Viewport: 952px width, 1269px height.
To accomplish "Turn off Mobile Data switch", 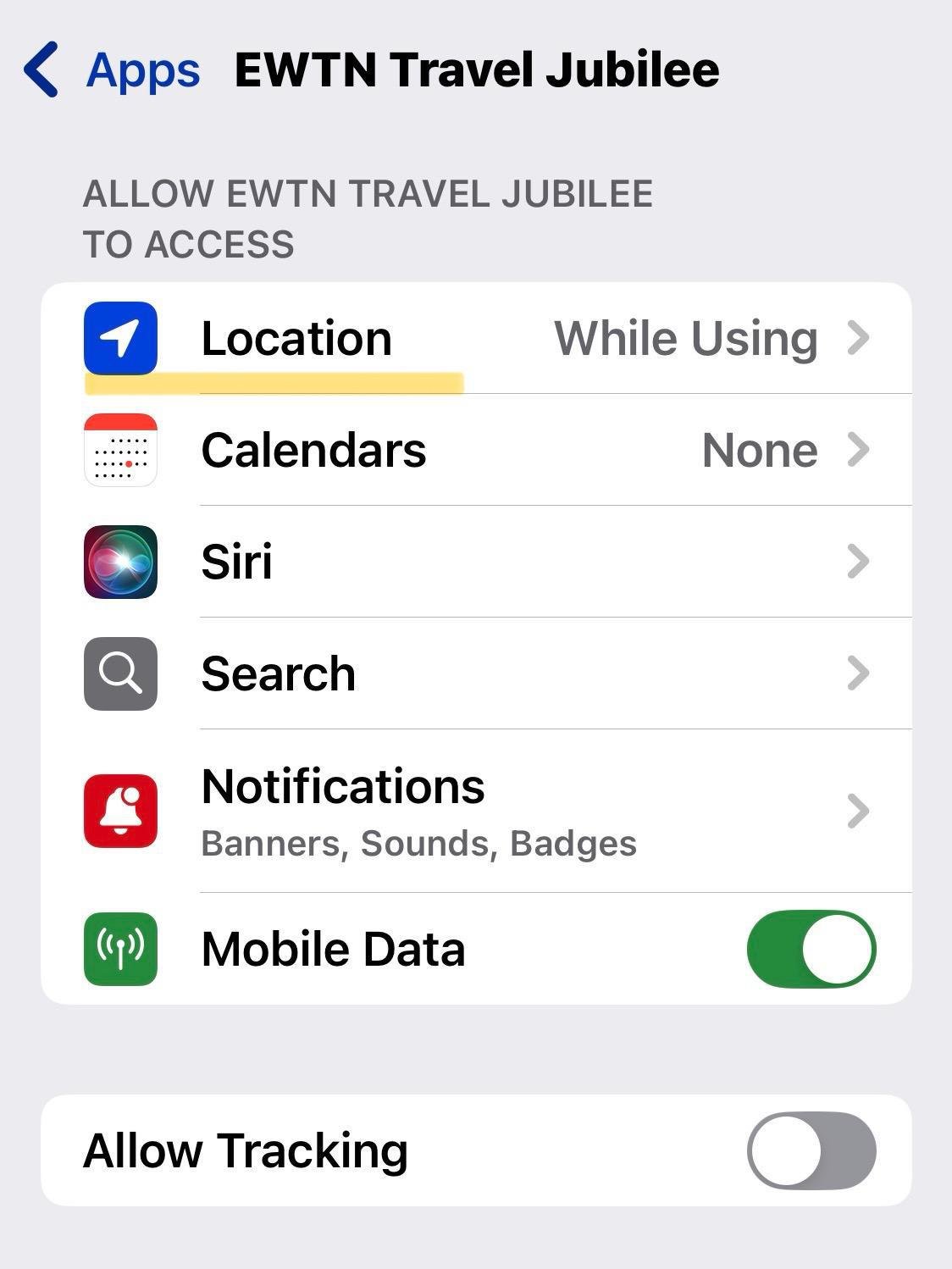I will coord(811,949).
